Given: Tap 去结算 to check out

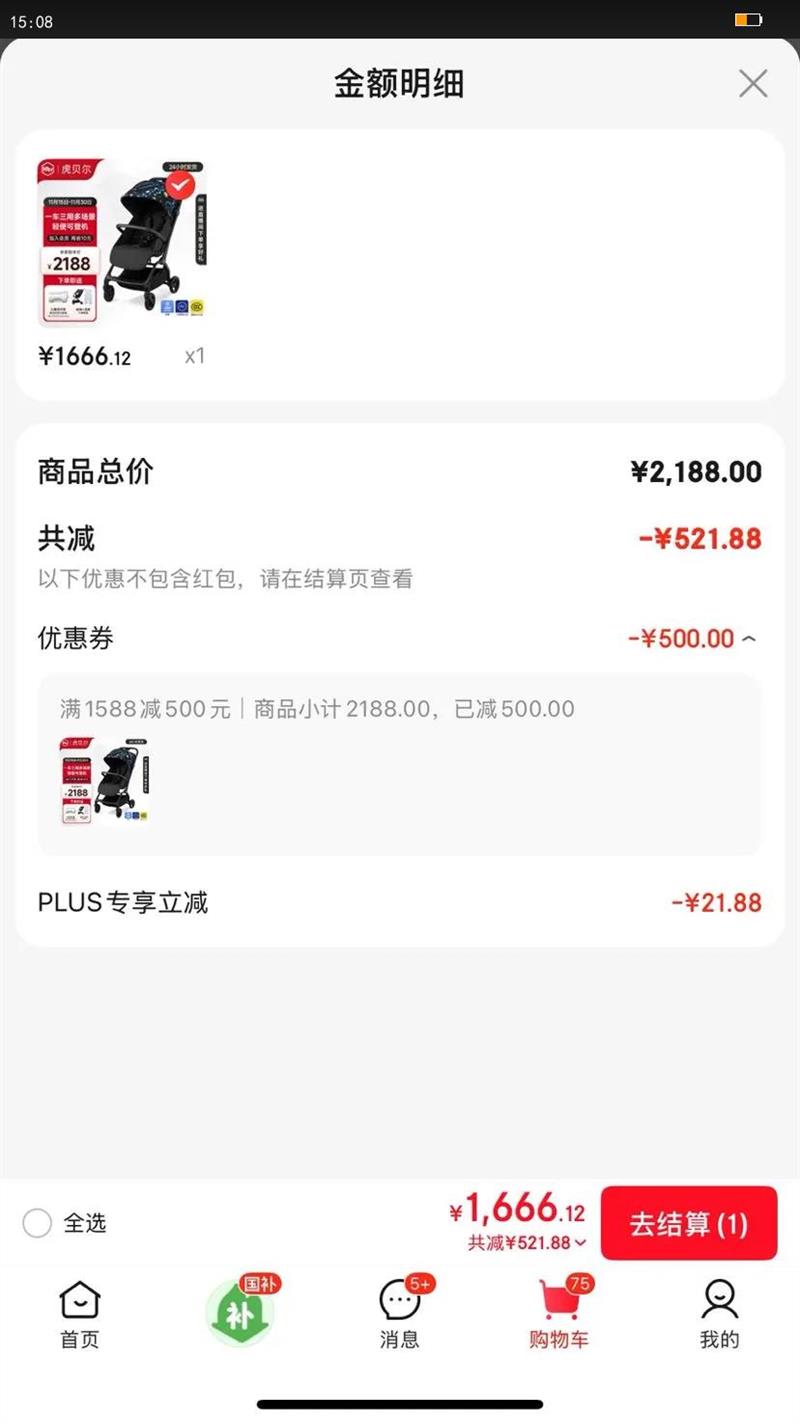Looking at the screenshot, I should tap(688, 1223).
